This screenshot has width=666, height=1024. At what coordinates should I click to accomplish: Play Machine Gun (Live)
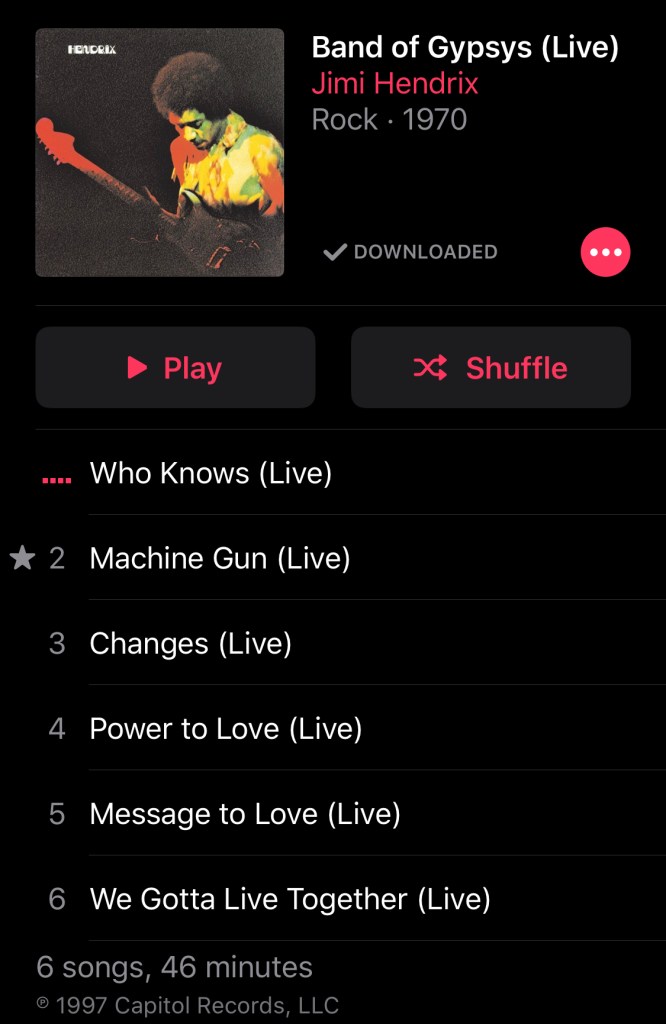pyautogui.click(x=220, y=558)
